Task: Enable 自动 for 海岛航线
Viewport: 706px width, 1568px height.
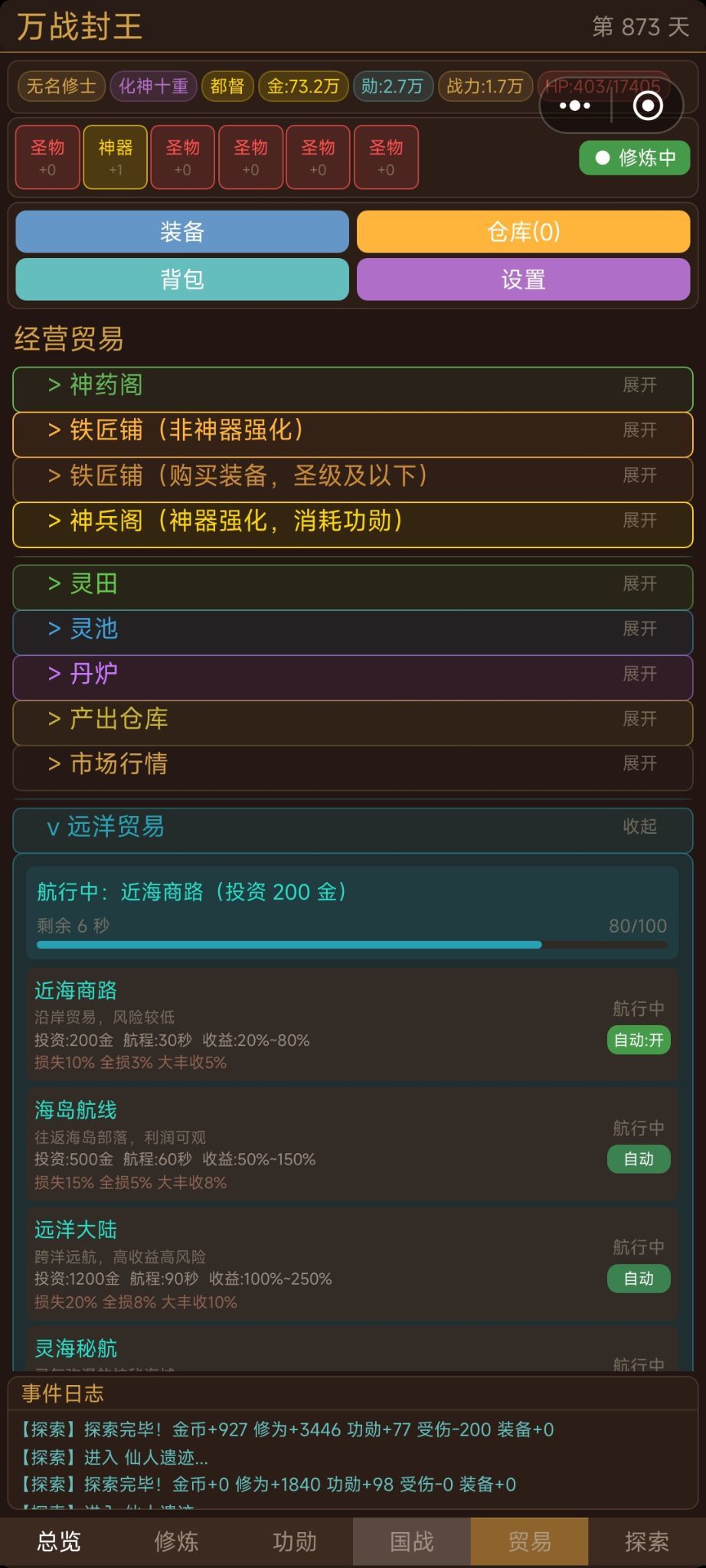Action: [638, 1159]
